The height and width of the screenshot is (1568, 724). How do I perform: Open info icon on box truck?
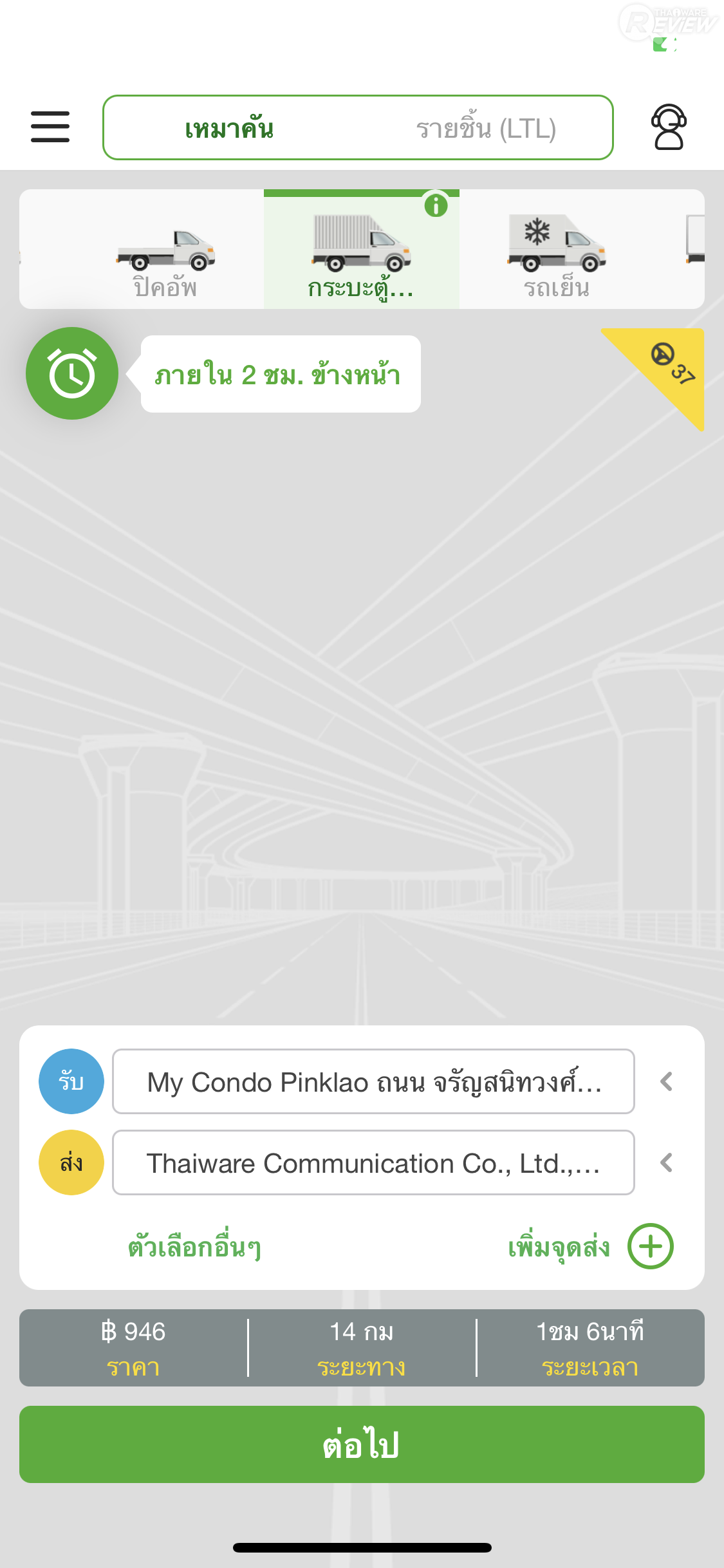pyautogui.click(x=436, y=206)
